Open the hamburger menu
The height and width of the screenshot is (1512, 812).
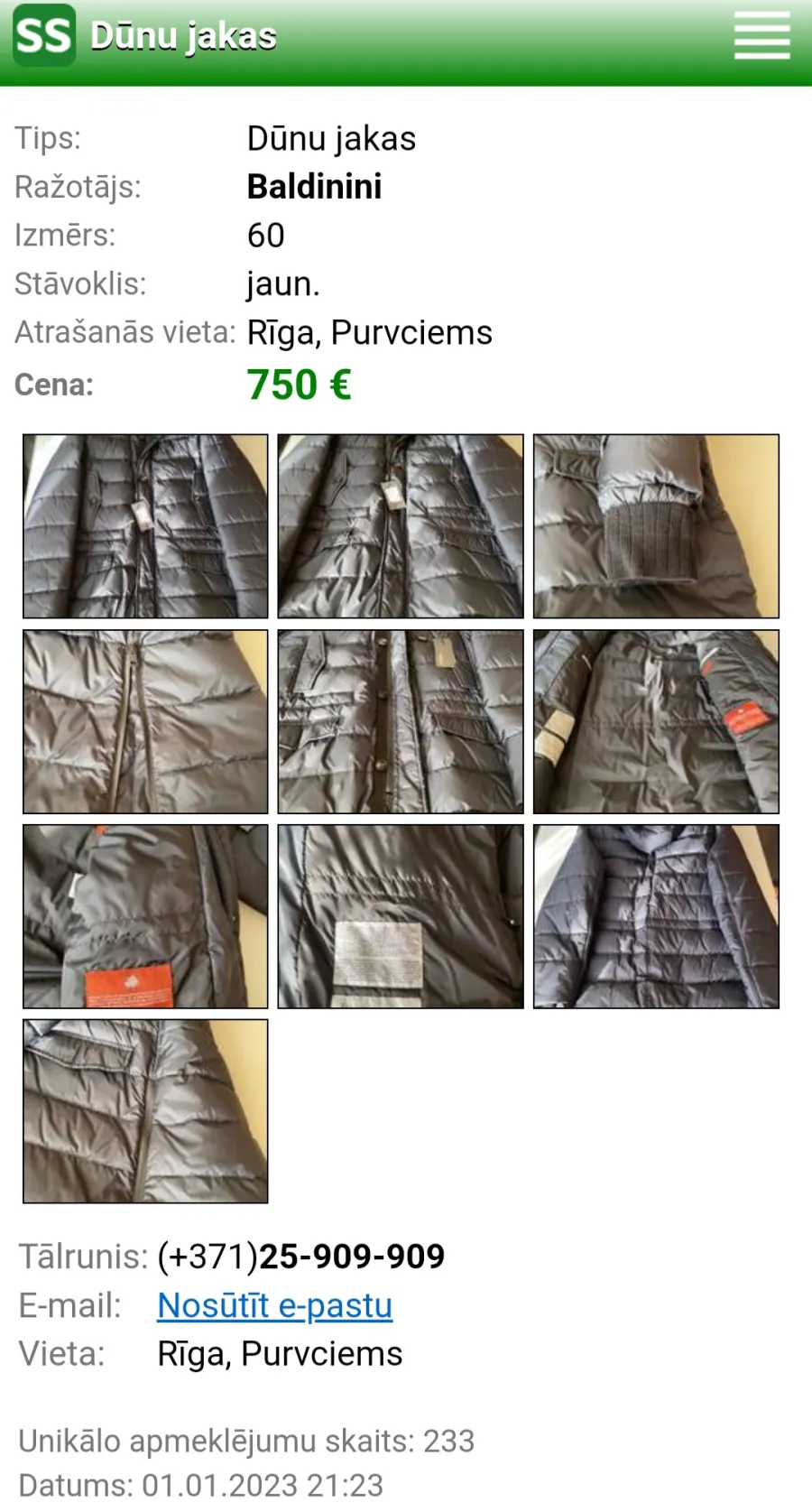pos(761,36)
